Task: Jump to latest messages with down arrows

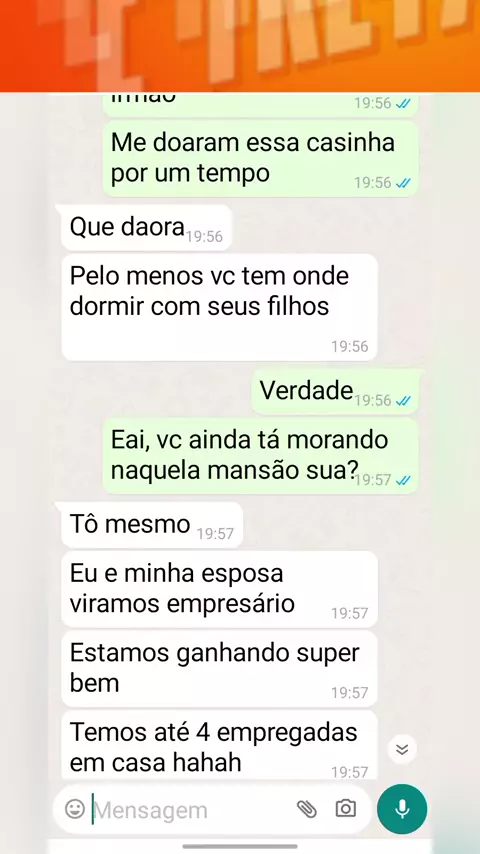Action: coord(402,750)
